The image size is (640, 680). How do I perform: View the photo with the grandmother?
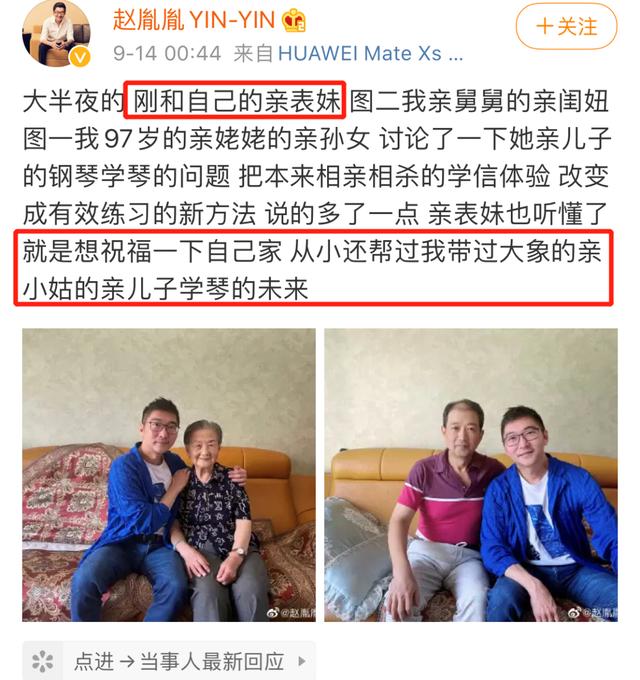click(x=168, y=475)
